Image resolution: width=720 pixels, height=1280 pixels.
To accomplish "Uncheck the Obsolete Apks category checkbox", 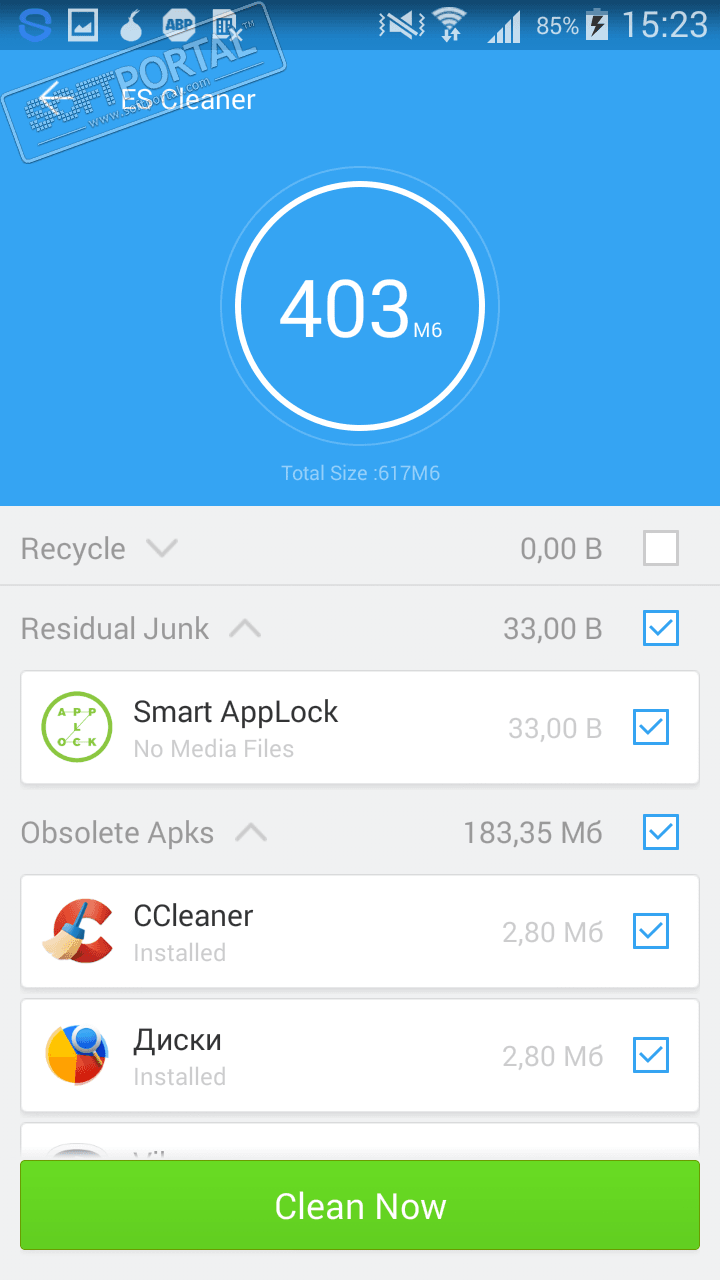I will pyautogui.click(x=661, y=832).
